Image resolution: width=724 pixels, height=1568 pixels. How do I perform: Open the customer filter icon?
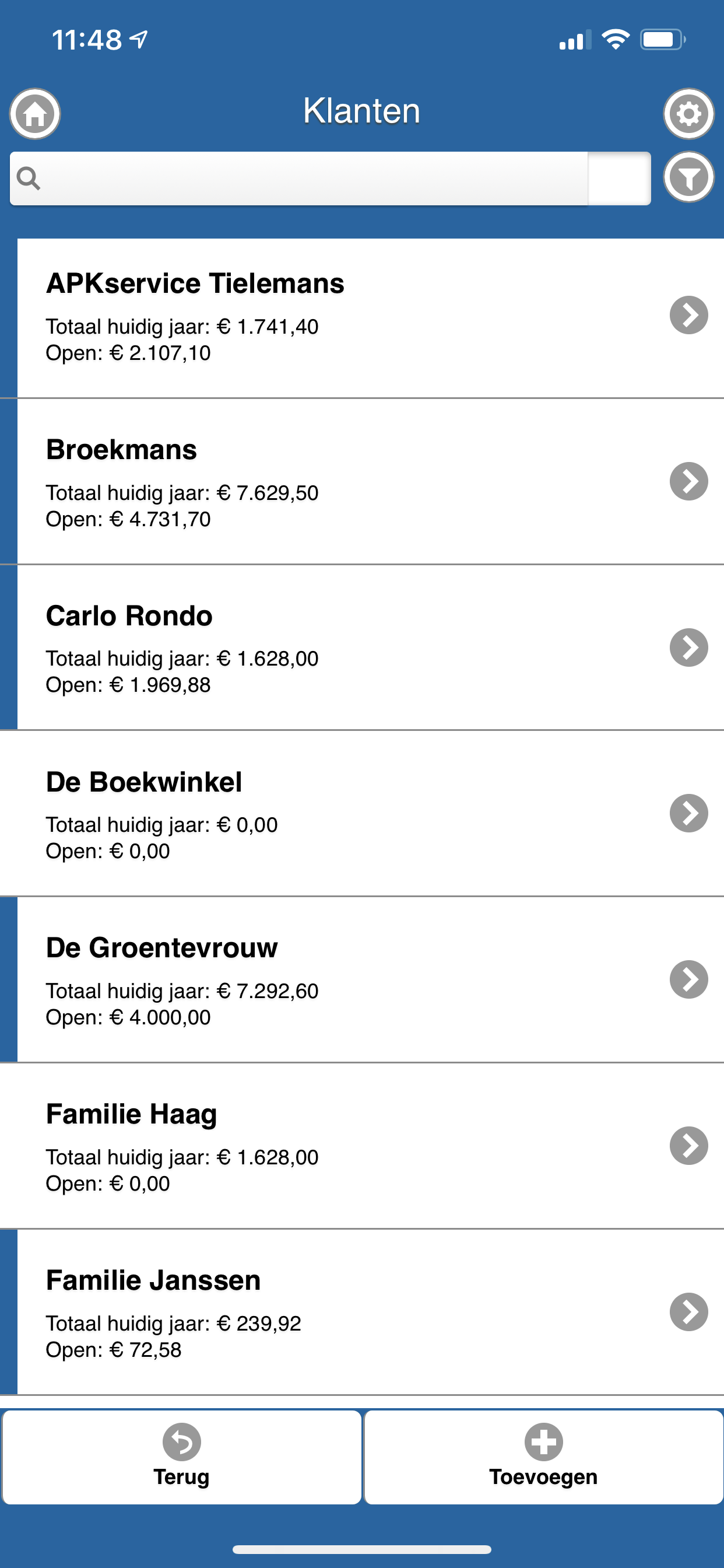[688, 178]
